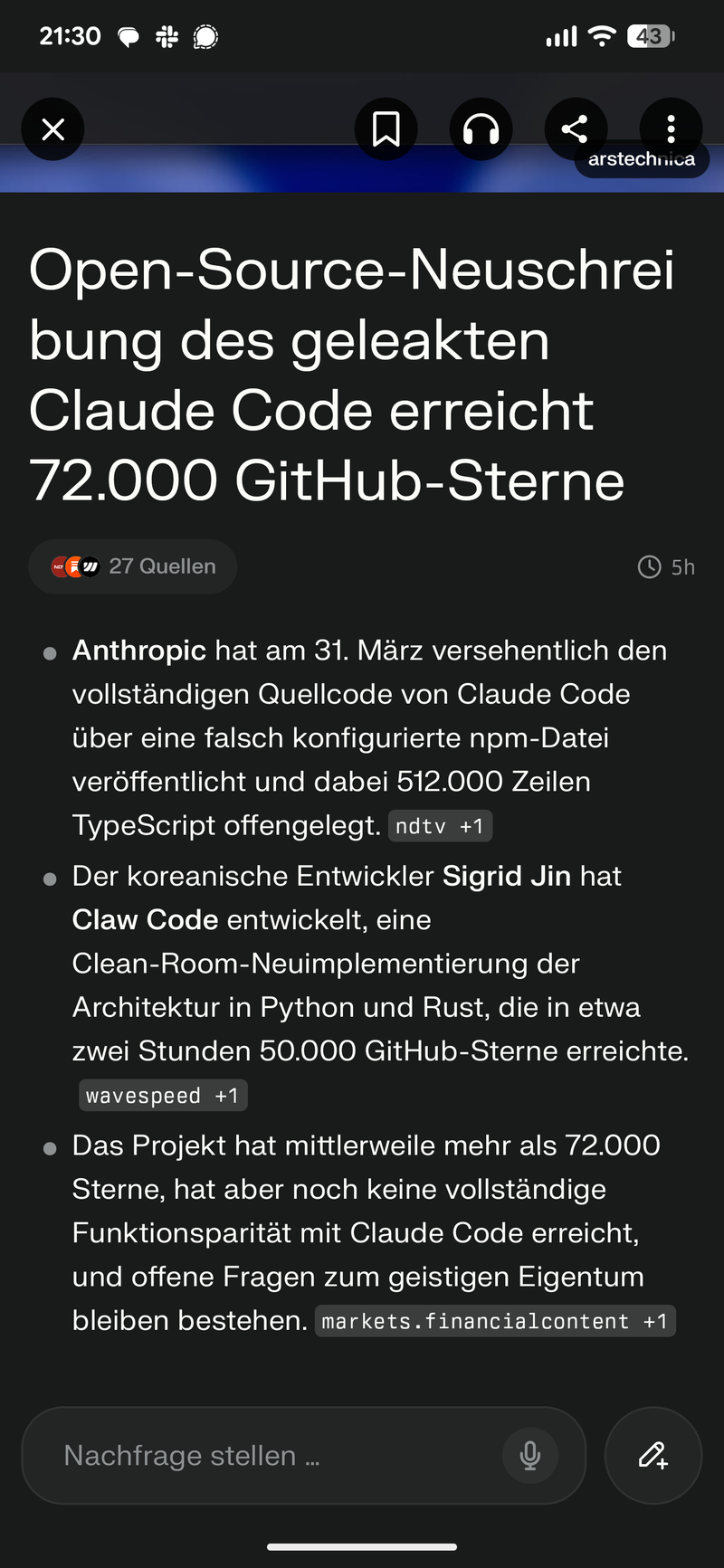Open the three-dot overflow menu
The height and width of the screenshot is (1568, 724).
coord(671,129)
